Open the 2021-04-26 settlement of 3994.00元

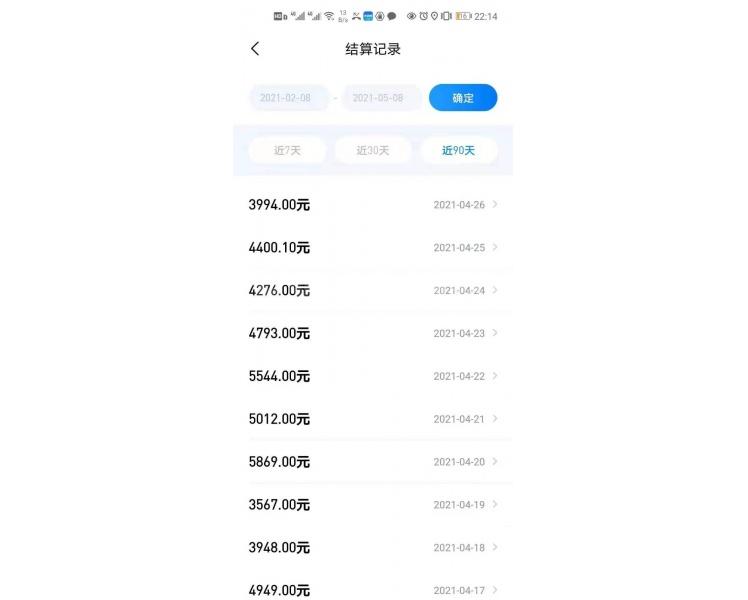(x=373, y=205)
